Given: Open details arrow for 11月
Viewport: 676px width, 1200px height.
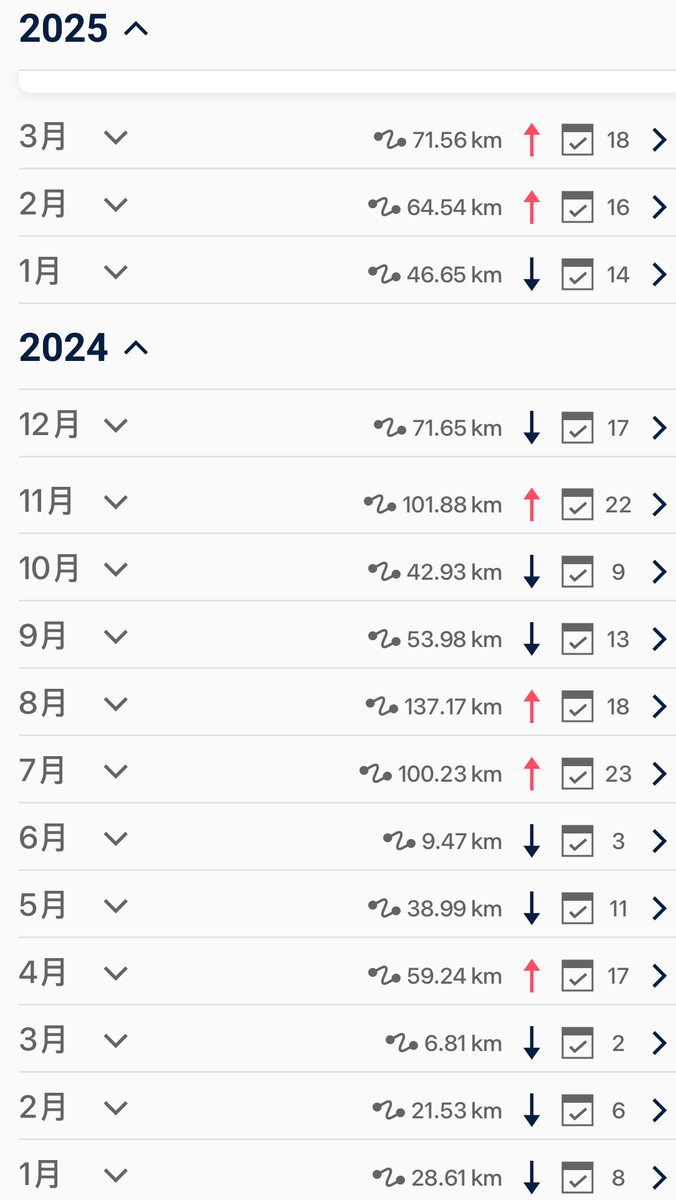Looking at the screenshot, I should click(x=659, y=505).
